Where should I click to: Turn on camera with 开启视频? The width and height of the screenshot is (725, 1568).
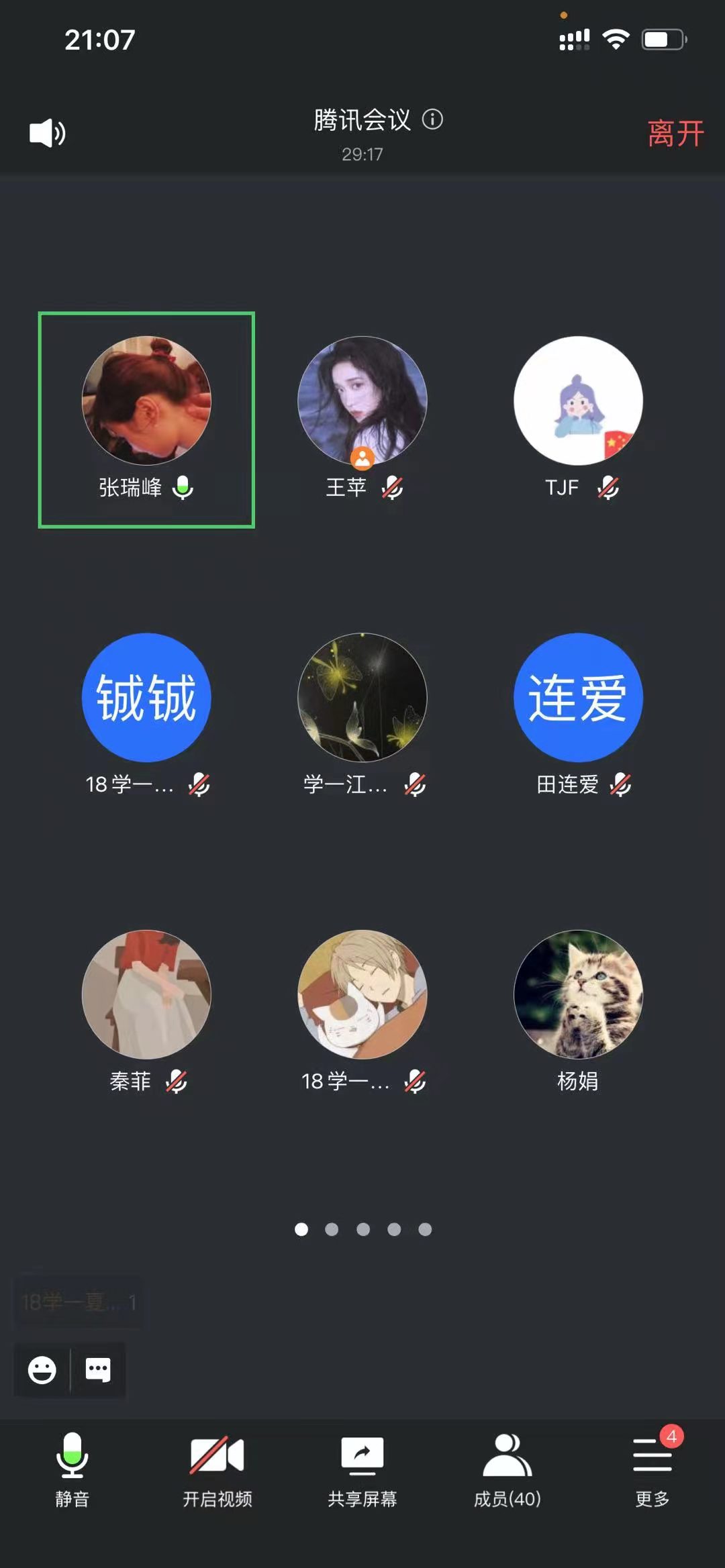pyautogui.click(x=217, y=1469)
